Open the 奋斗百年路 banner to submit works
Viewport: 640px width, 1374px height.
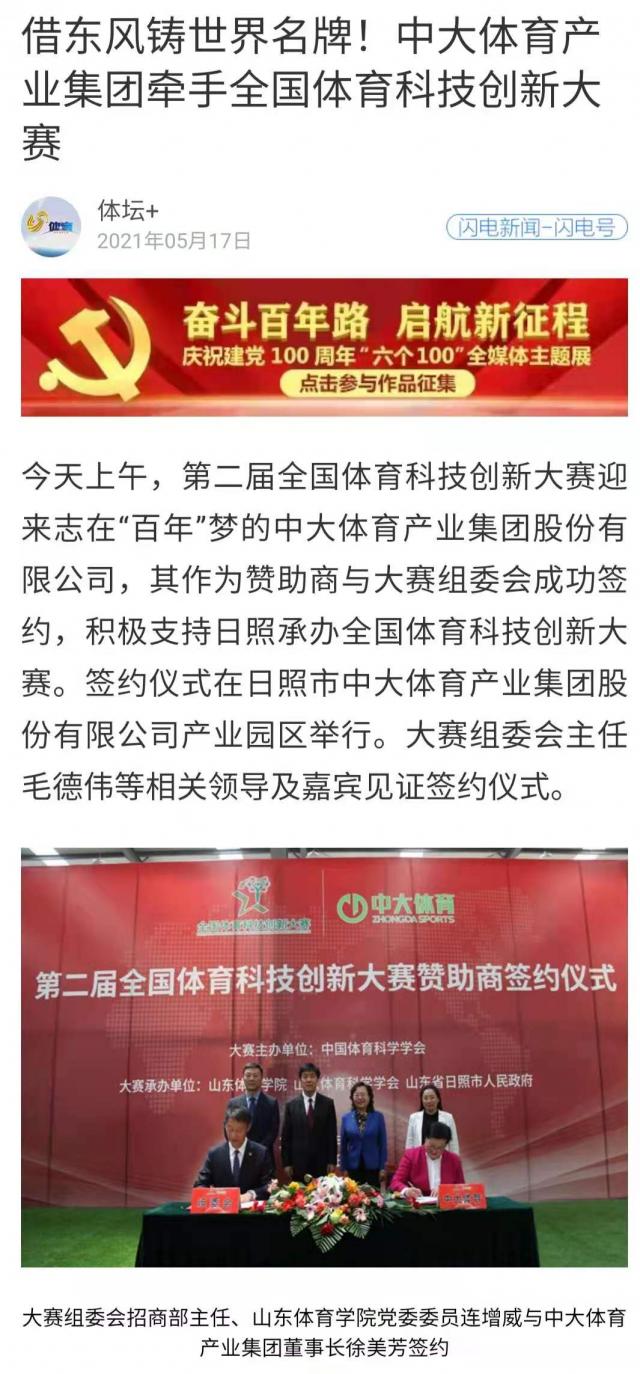point(324,346)
